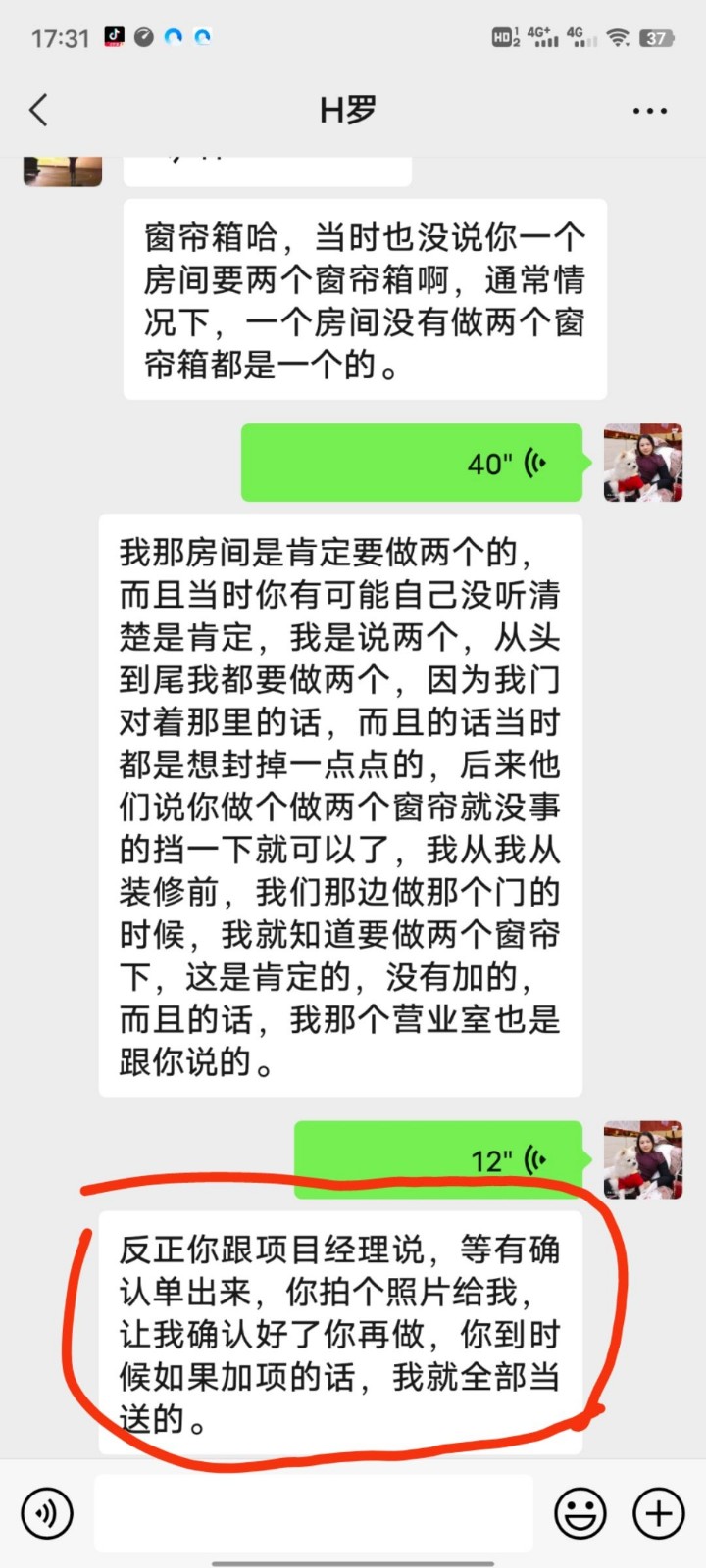Switch to voice input mode
The height and width of the screenshot is (1568, 706).
[x=46, y=1513]
